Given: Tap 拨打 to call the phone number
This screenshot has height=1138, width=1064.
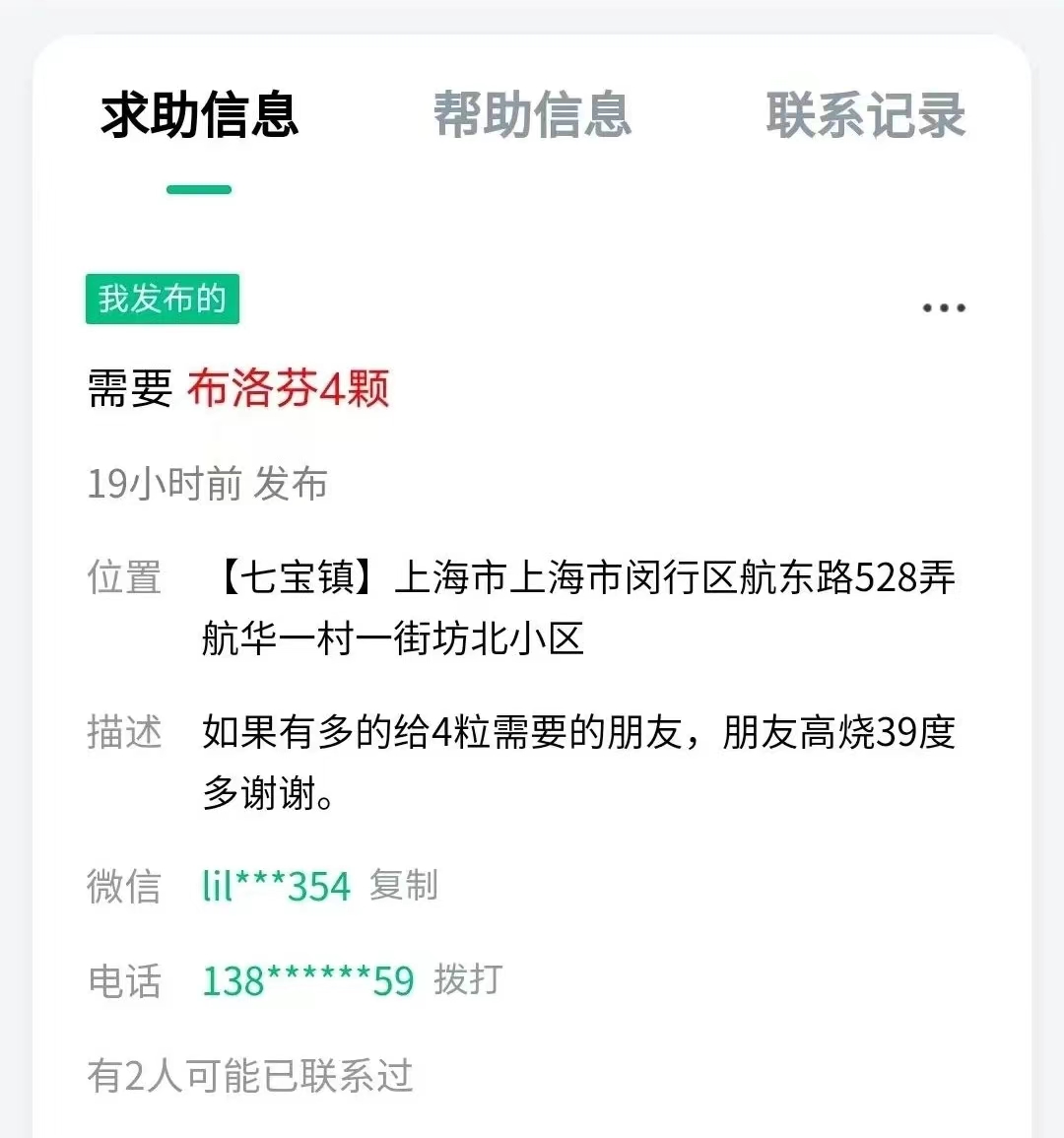Looking at the screenshot, I should pyautogui.click(x=468, y=979).
